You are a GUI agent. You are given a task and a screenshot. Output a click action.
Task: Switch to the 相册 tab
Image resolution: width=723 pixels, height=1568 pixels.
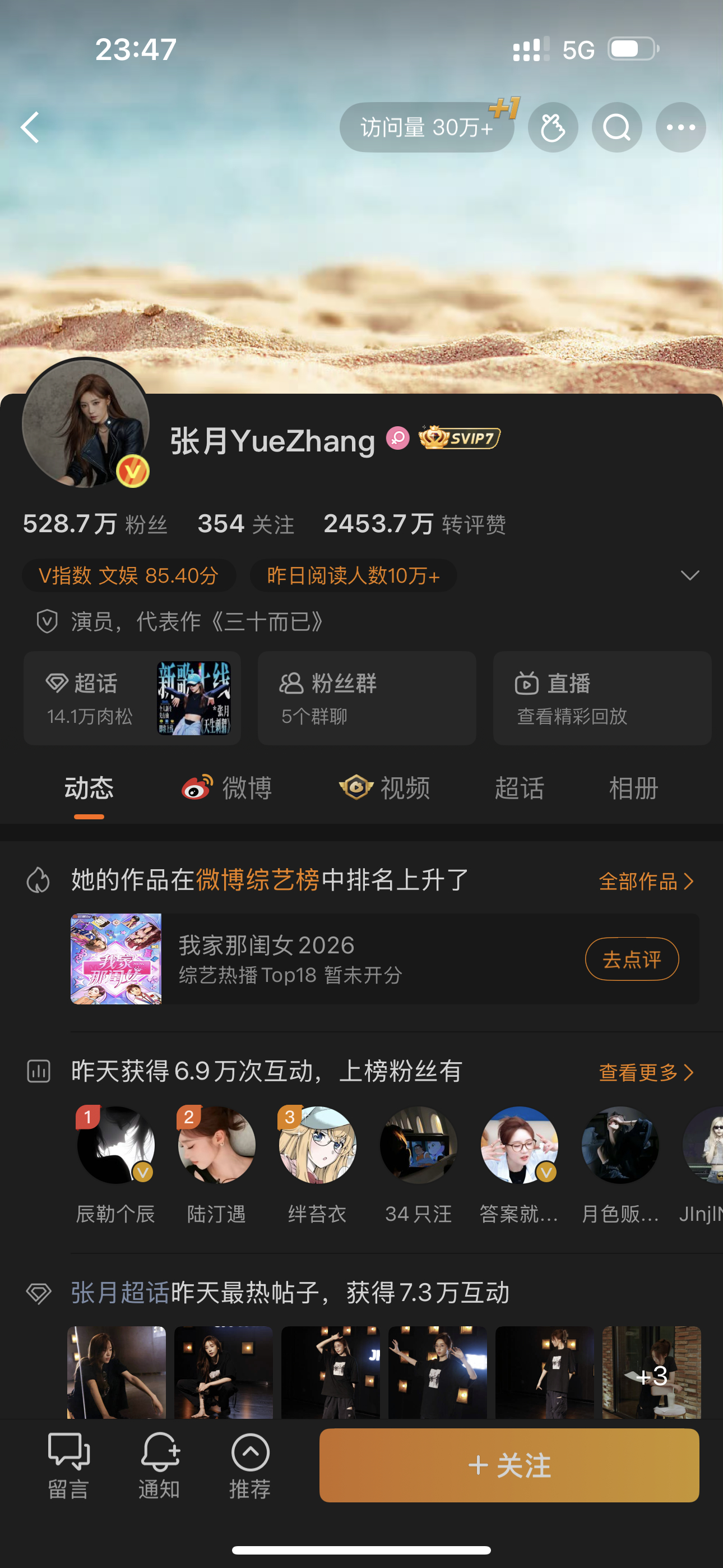(633, 788)
